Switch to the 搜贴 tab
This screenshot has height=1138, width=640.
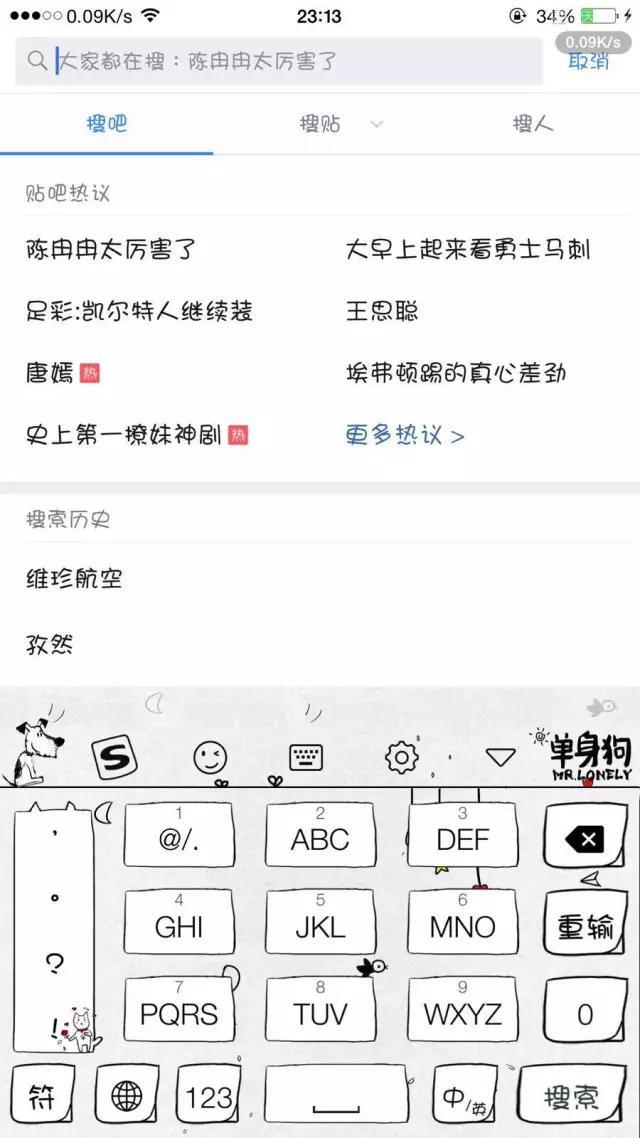[320, 124]
